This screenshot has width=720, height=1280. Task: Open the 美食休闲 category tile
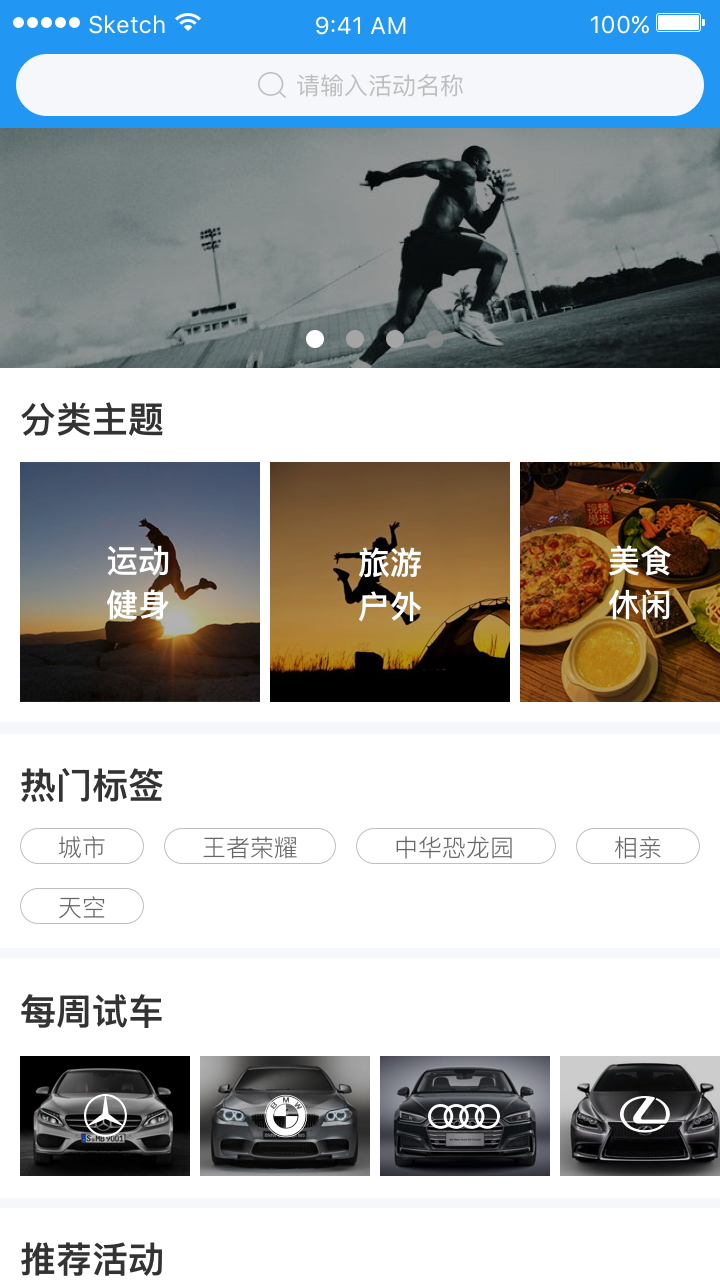(x=620, y=582)
